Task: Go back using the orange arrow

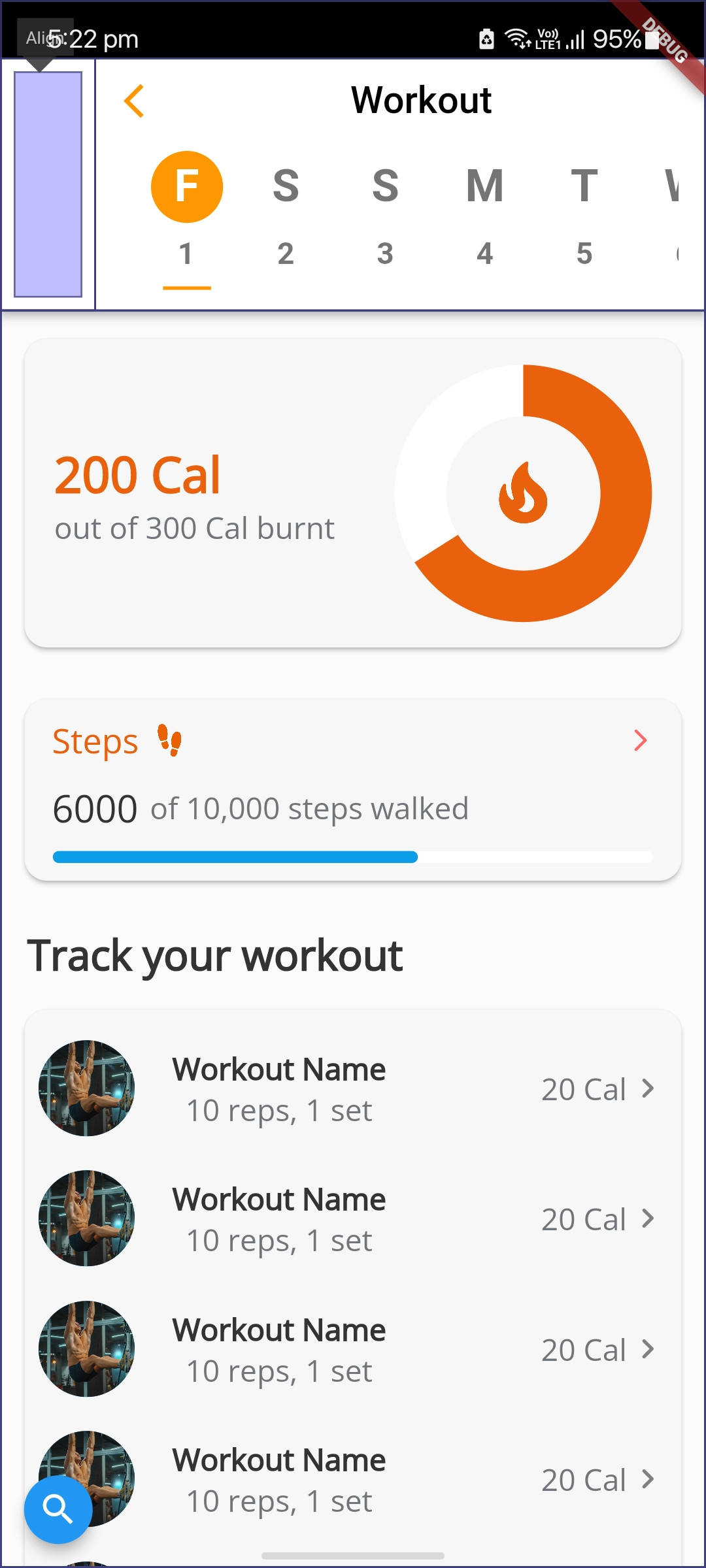Action: (134, 101)
